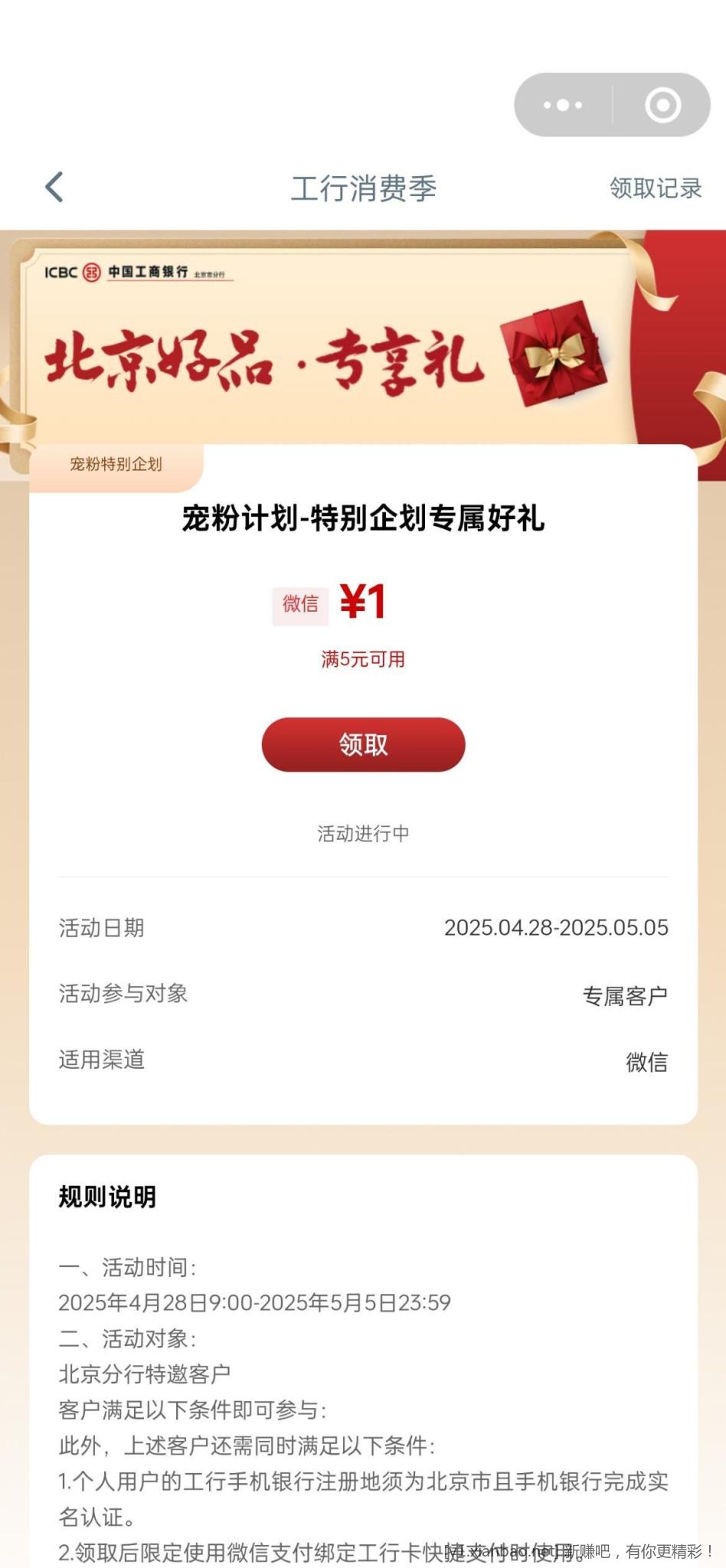Close the mini program with circle icon

662,105
